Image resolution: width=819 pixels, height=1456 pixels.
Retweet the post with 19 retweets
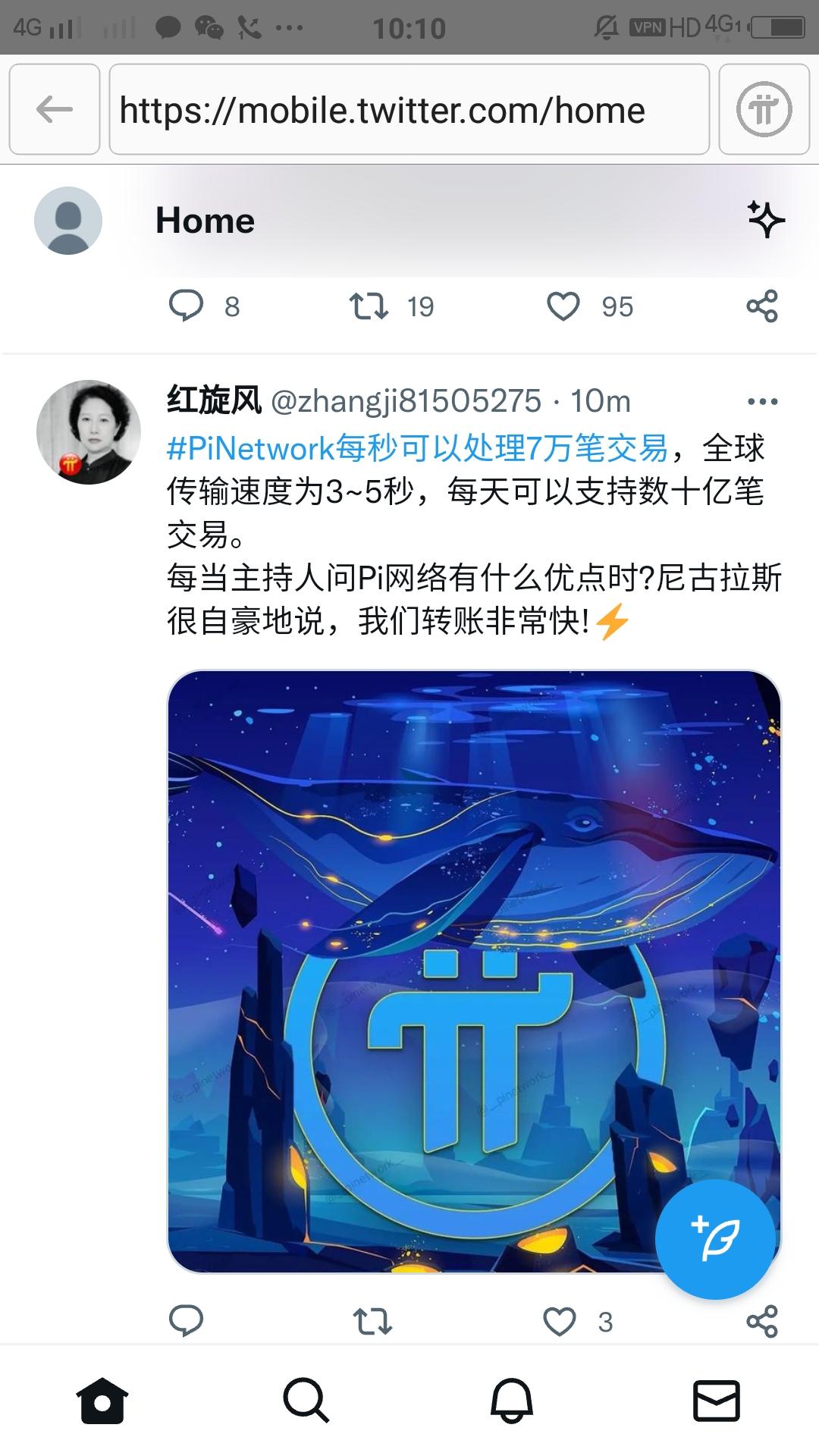[369, 306]
